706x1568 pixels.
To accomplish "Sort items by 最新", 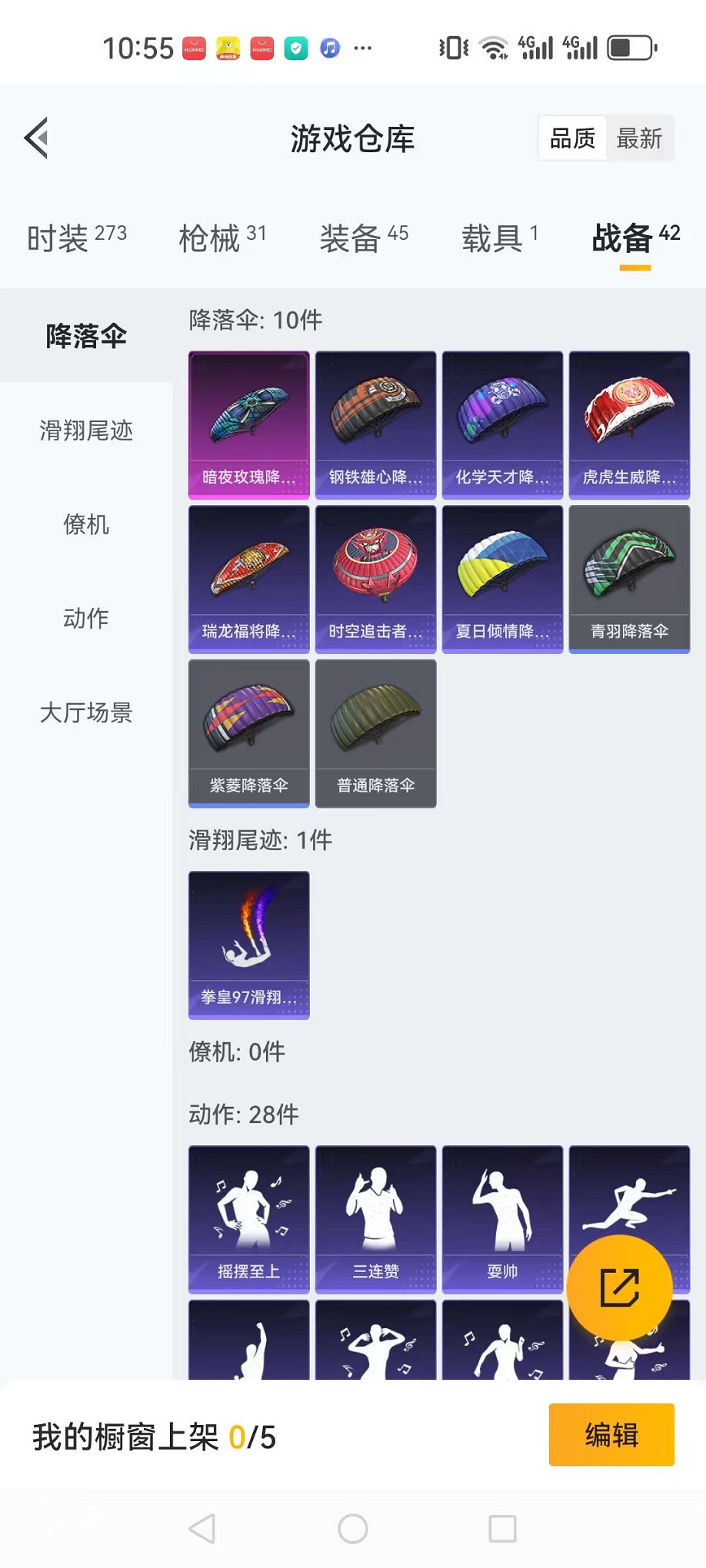I will (639, 138).
